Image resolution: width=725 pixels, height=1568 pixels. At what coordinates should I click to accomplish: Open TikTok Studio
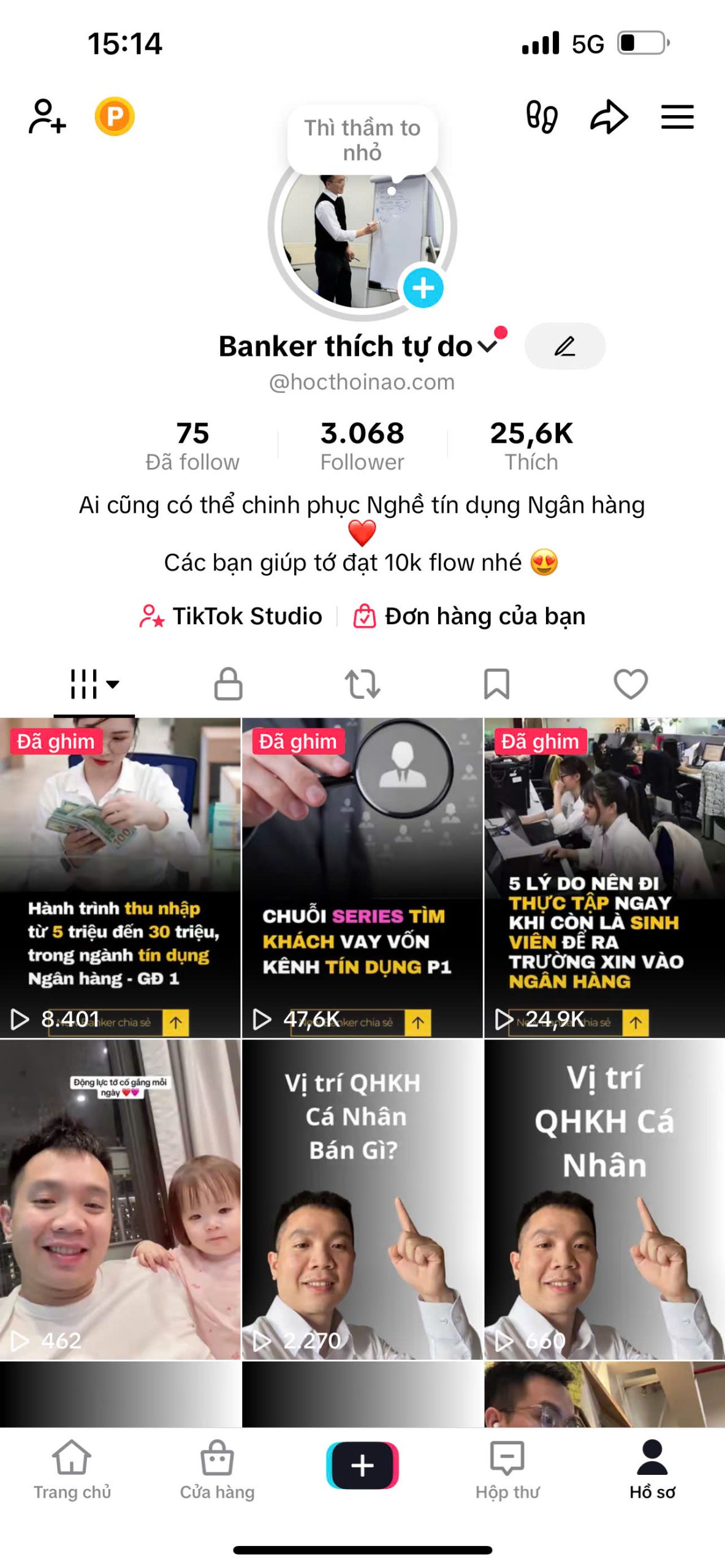click(x=231, y=616)
